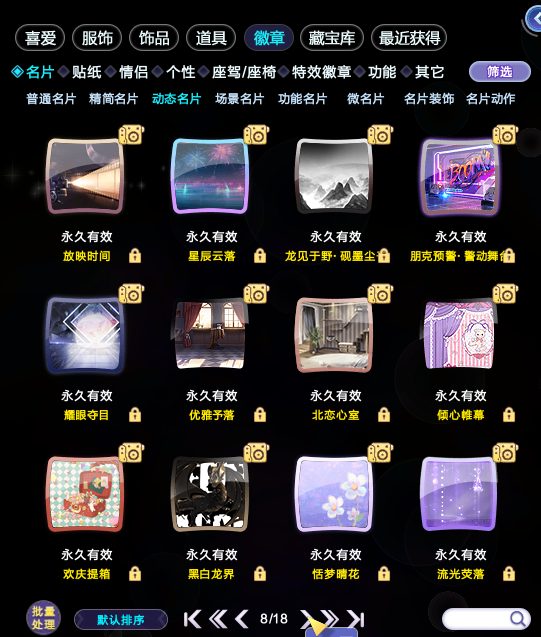This screenshot has width=541, height=637.
Task: Open the 黑白龙界 card
Action: [x=210, y=494]
